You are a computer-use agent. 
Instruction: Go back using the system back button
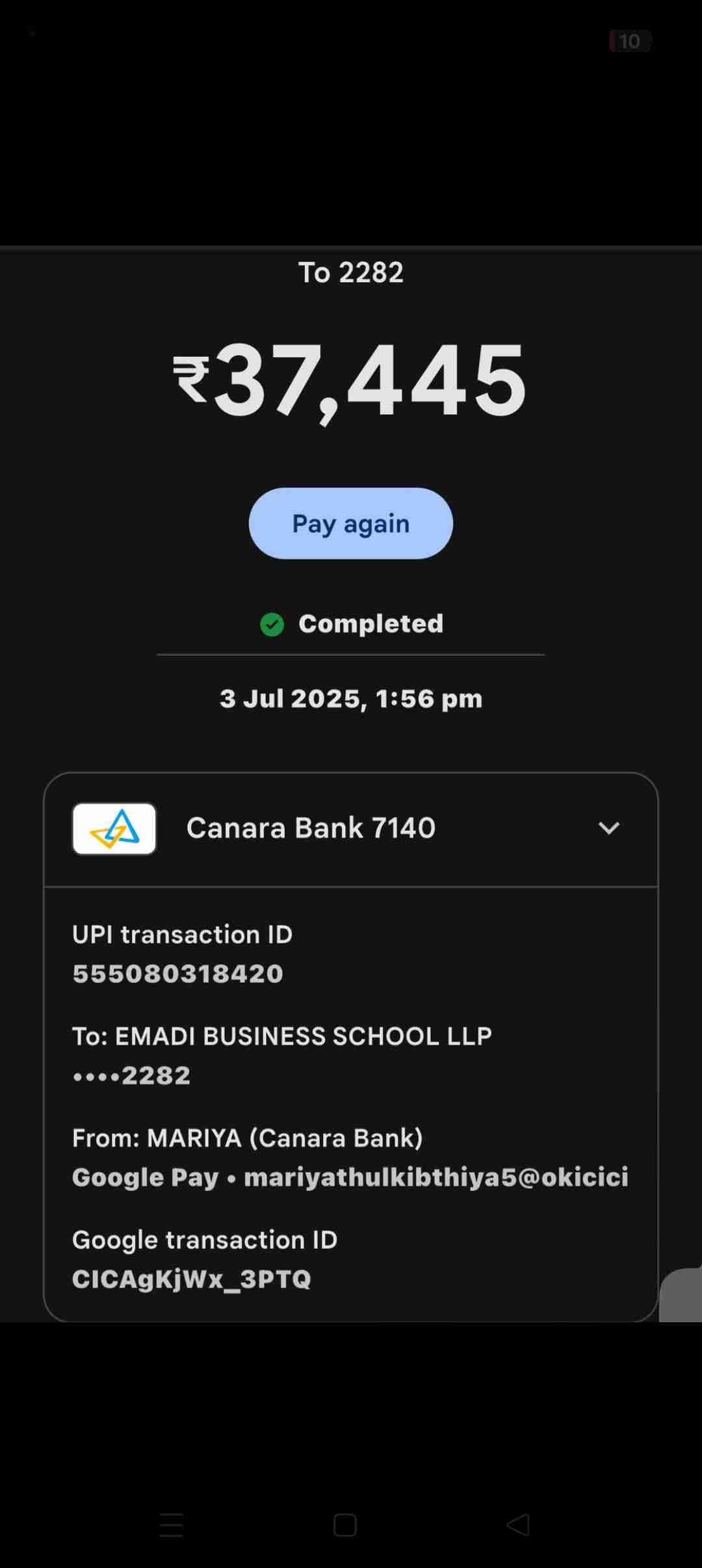point(519,1524)
